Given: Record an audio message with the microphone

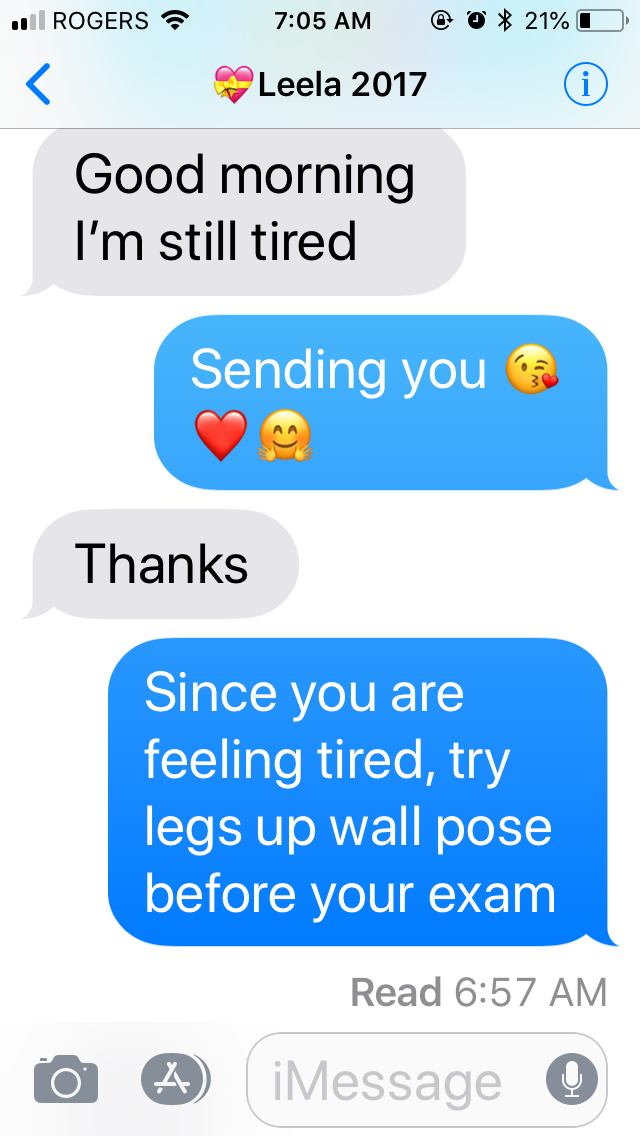Looking at the screenshot, I should 572,1079.
